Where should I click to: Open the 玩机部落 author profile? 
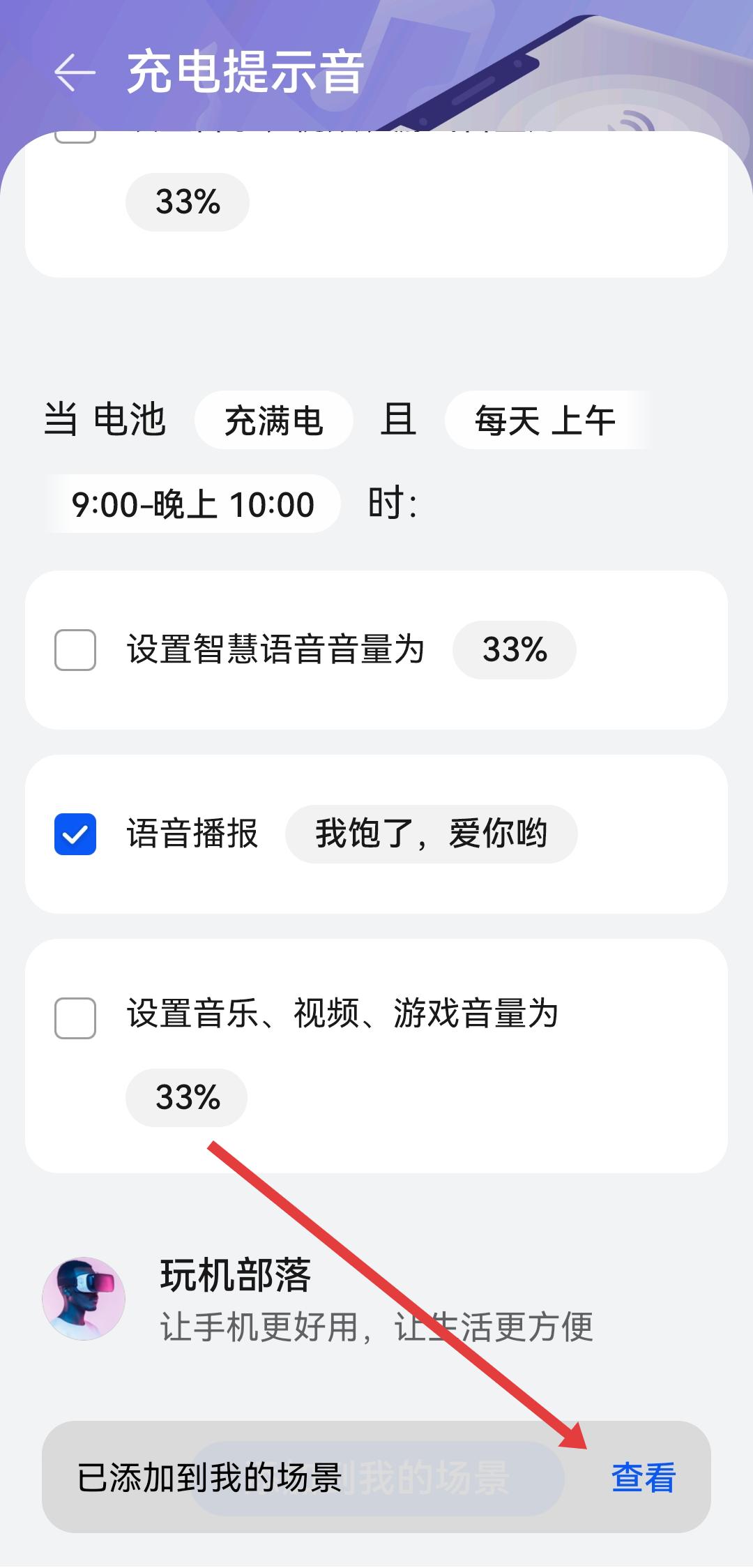click(x=236, y=1276)
